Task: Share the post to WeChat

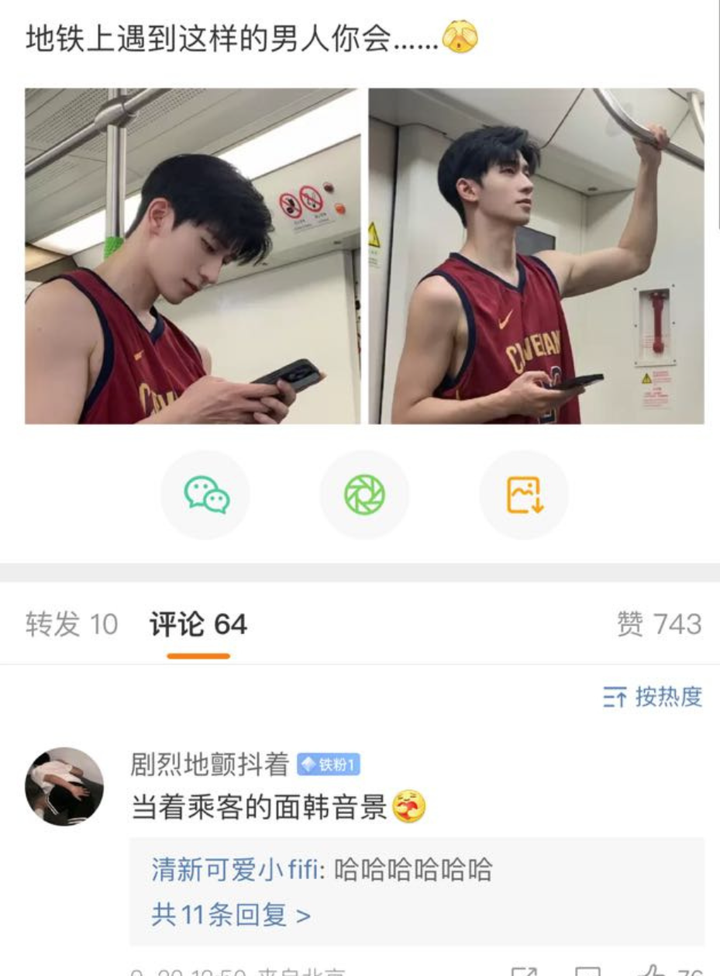Action: click(205, 495)
